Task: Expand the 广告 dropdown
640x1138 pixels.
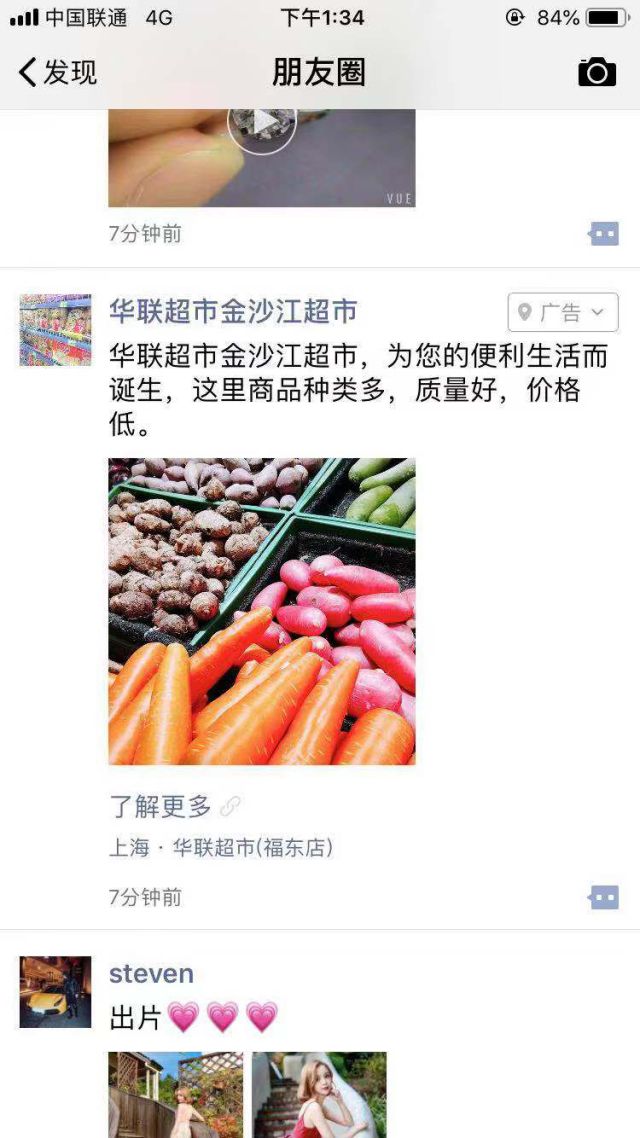Action: coord(562,313)
